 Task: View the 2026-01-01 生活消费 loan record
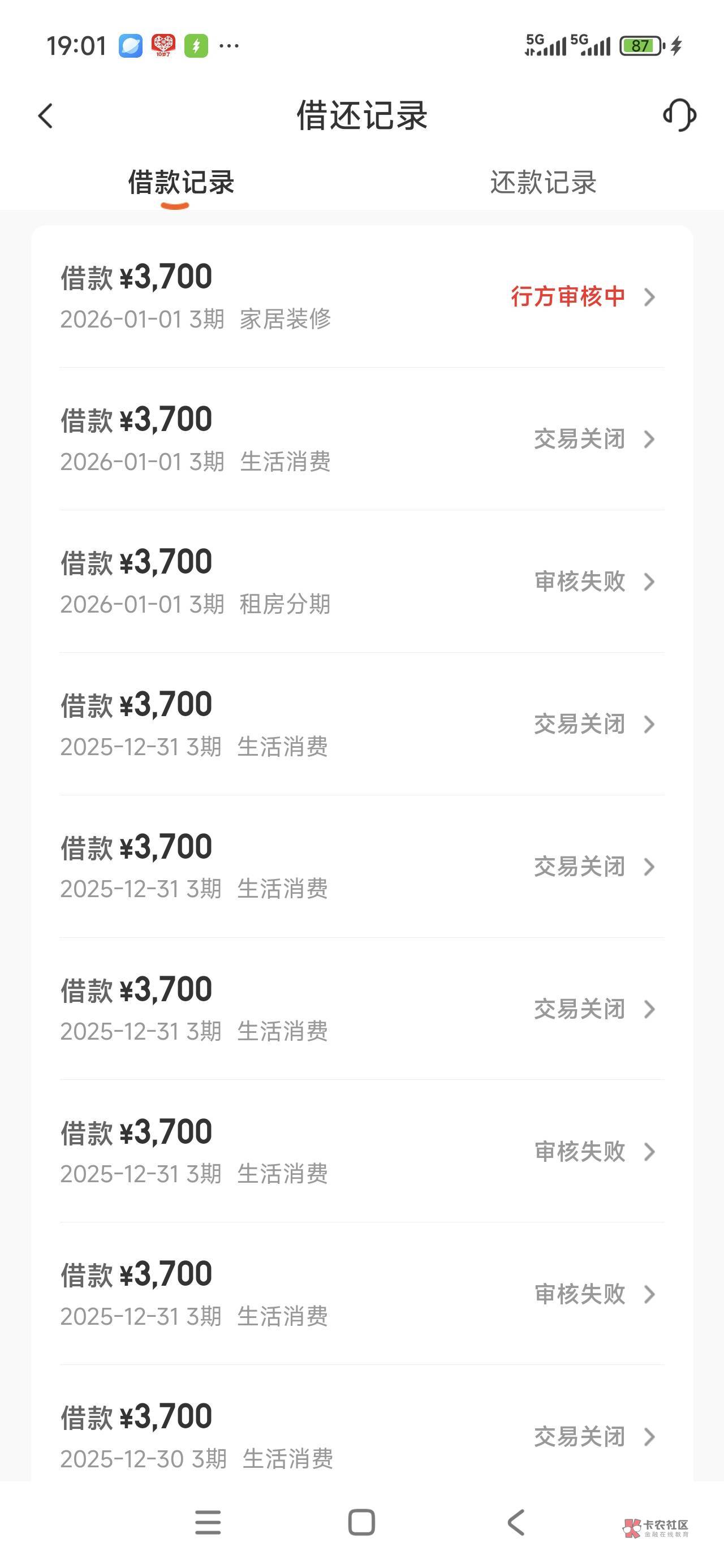pyautogui.click(x=361, y=440)
